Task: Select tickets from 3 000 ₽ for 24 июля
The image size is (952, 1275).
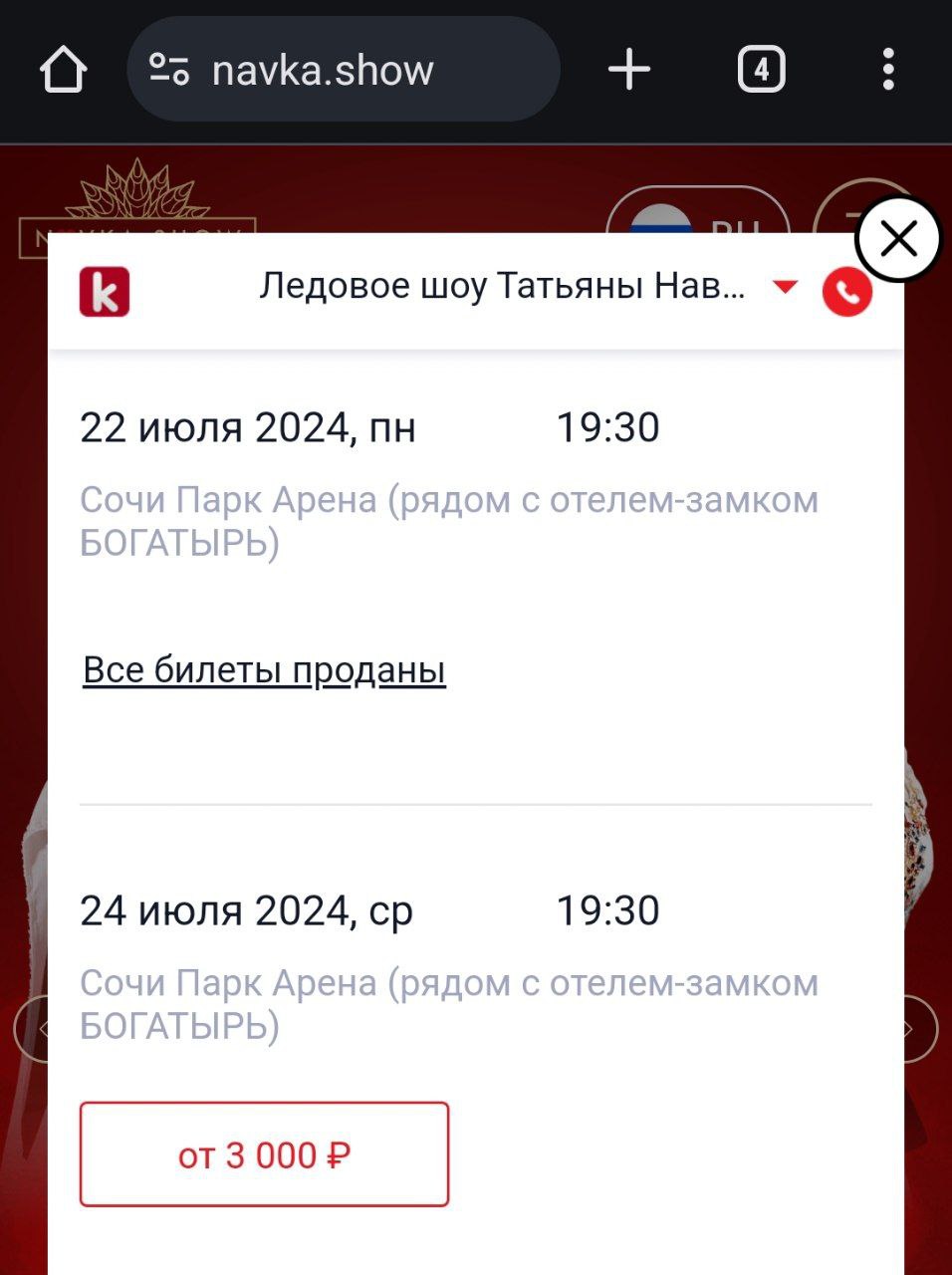Action: pos(264,1154)
